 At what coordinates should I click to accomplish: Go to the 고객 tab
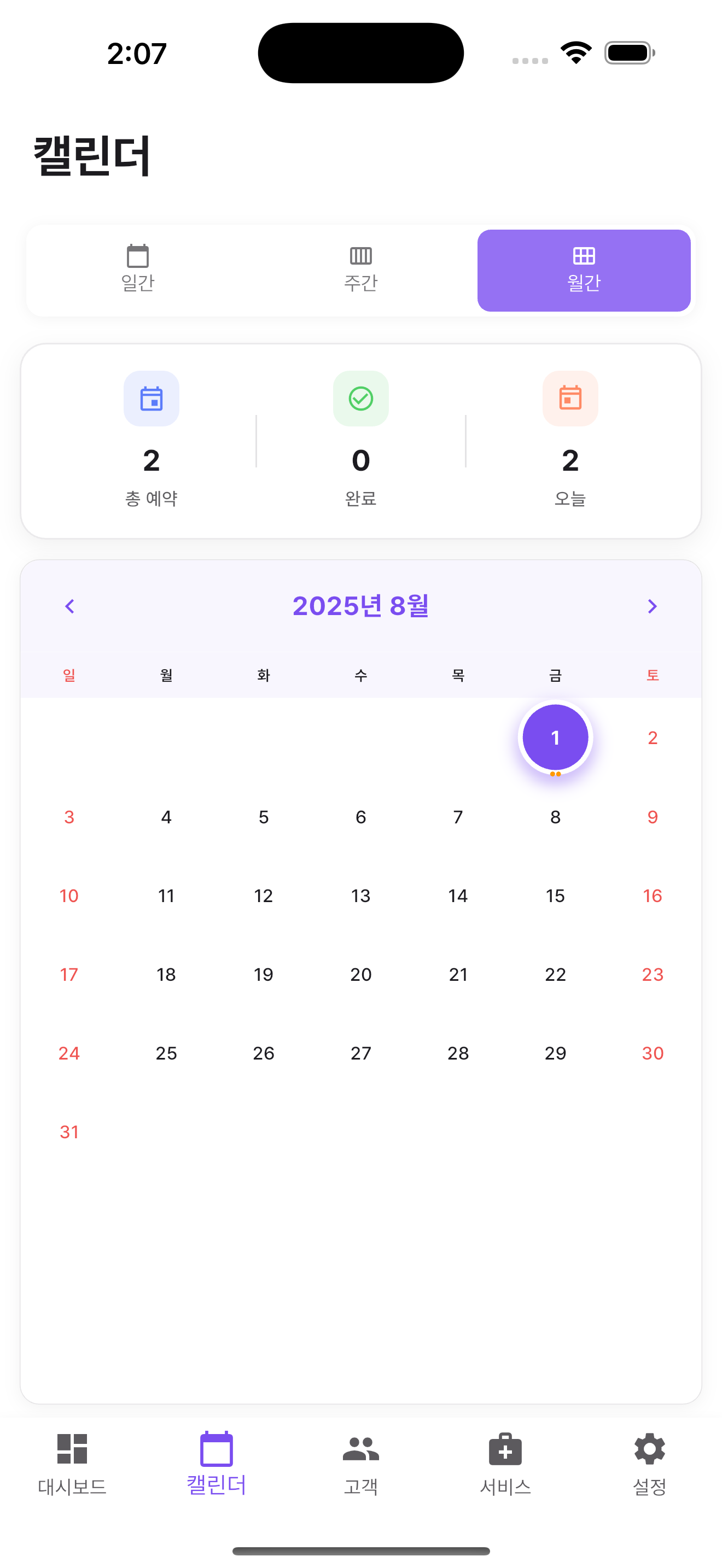360,1464
